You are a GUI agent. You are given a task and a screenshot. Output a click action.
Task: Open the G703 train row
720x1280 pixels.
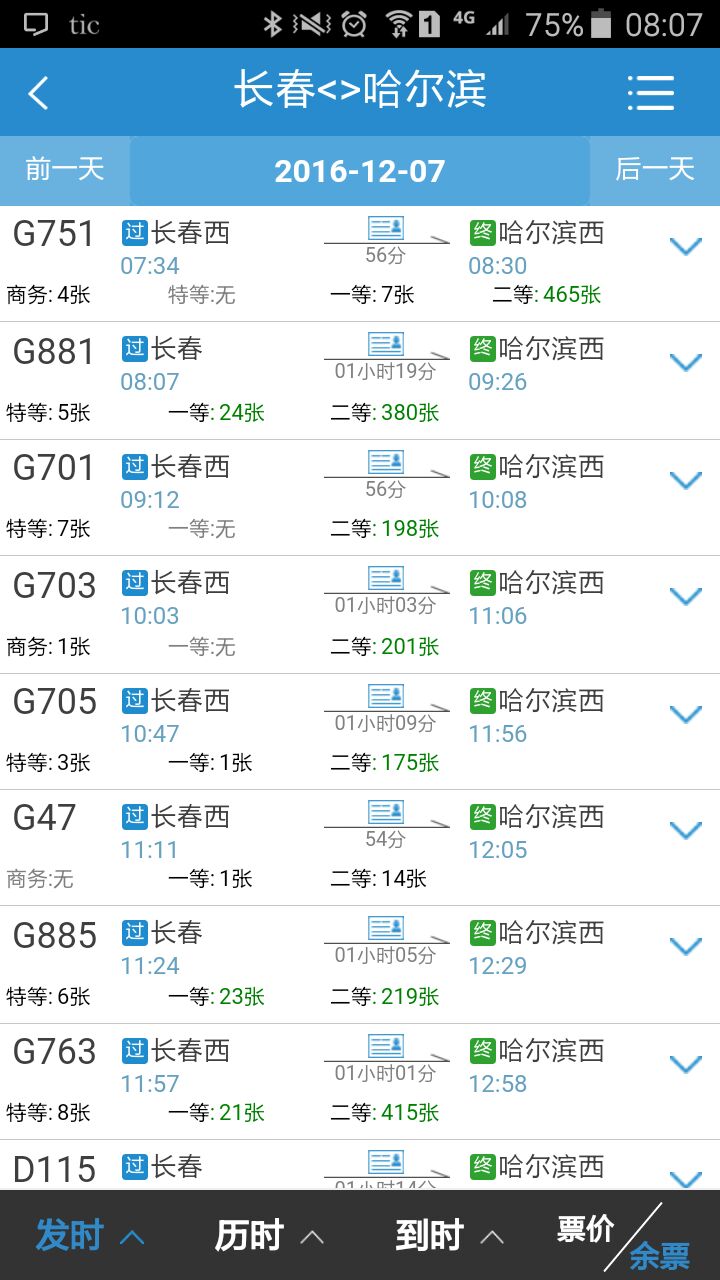pos(360,615)
